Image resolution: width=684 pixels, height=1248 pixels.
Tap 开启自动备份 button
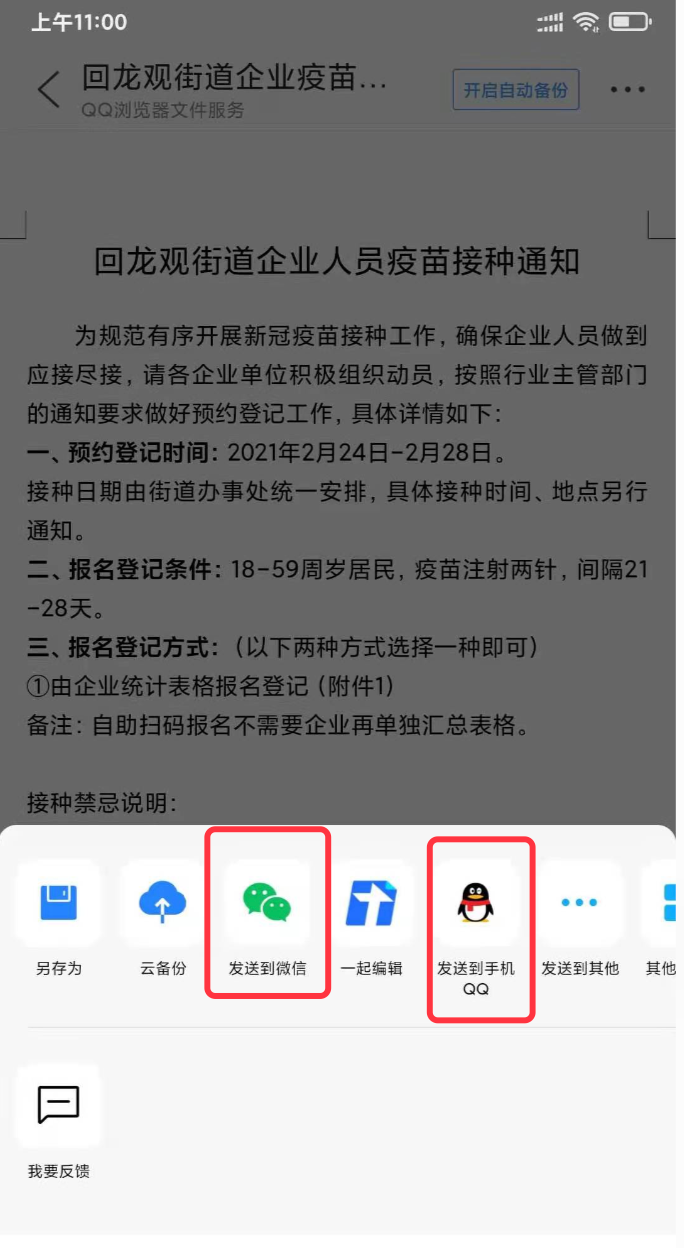515,90
